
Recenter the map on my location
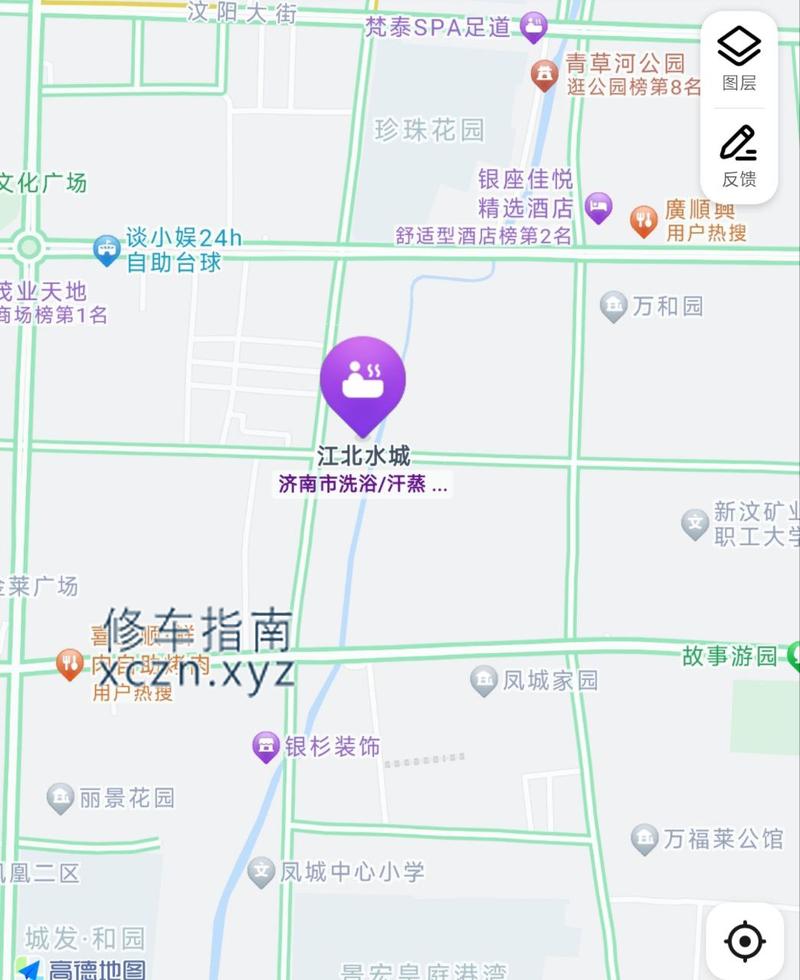click(x=744, y=941)
